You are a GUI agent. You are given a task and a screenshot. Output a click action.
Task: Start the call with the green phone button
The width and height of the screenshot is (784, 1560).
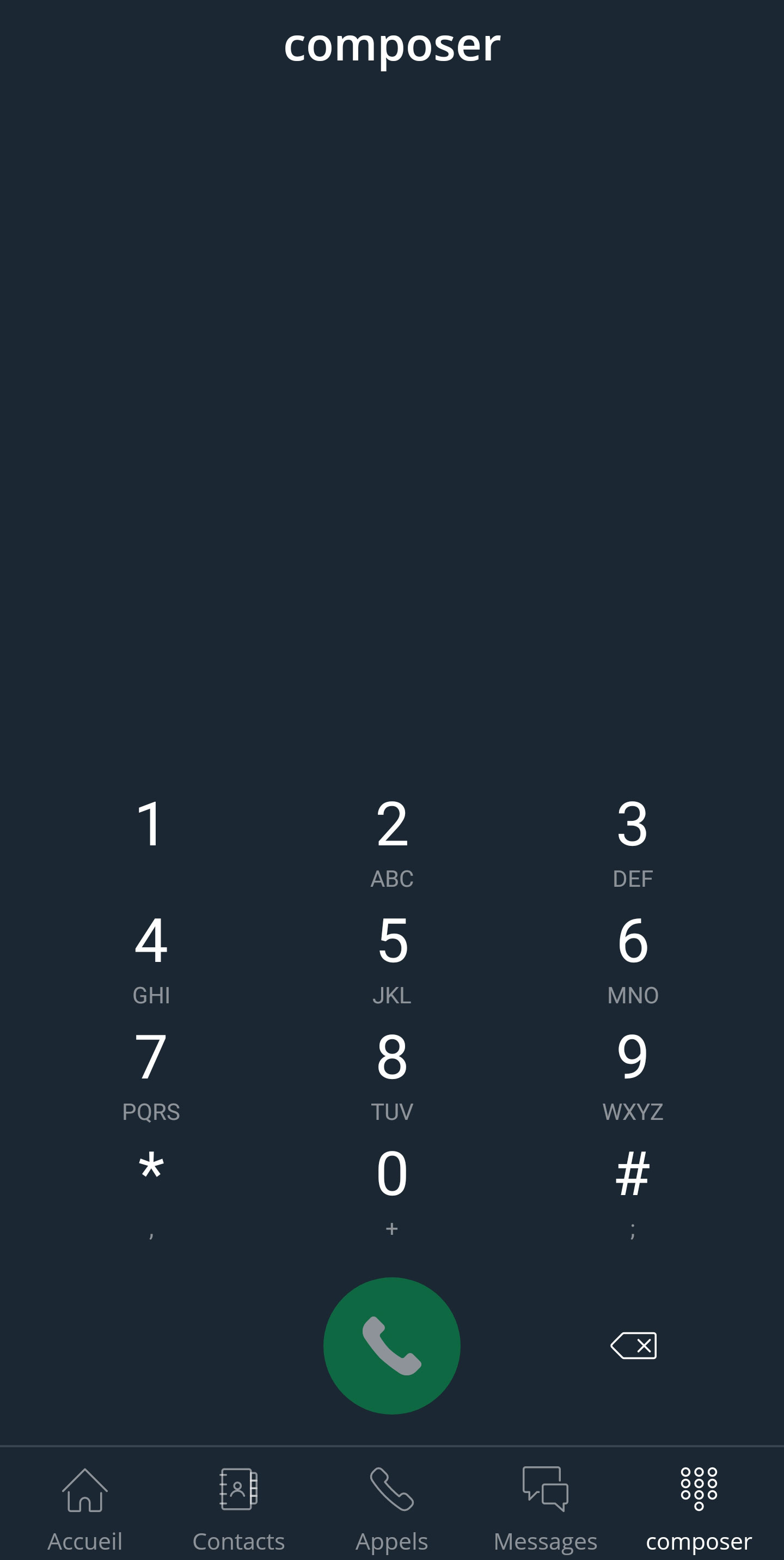click(391, 1345)
